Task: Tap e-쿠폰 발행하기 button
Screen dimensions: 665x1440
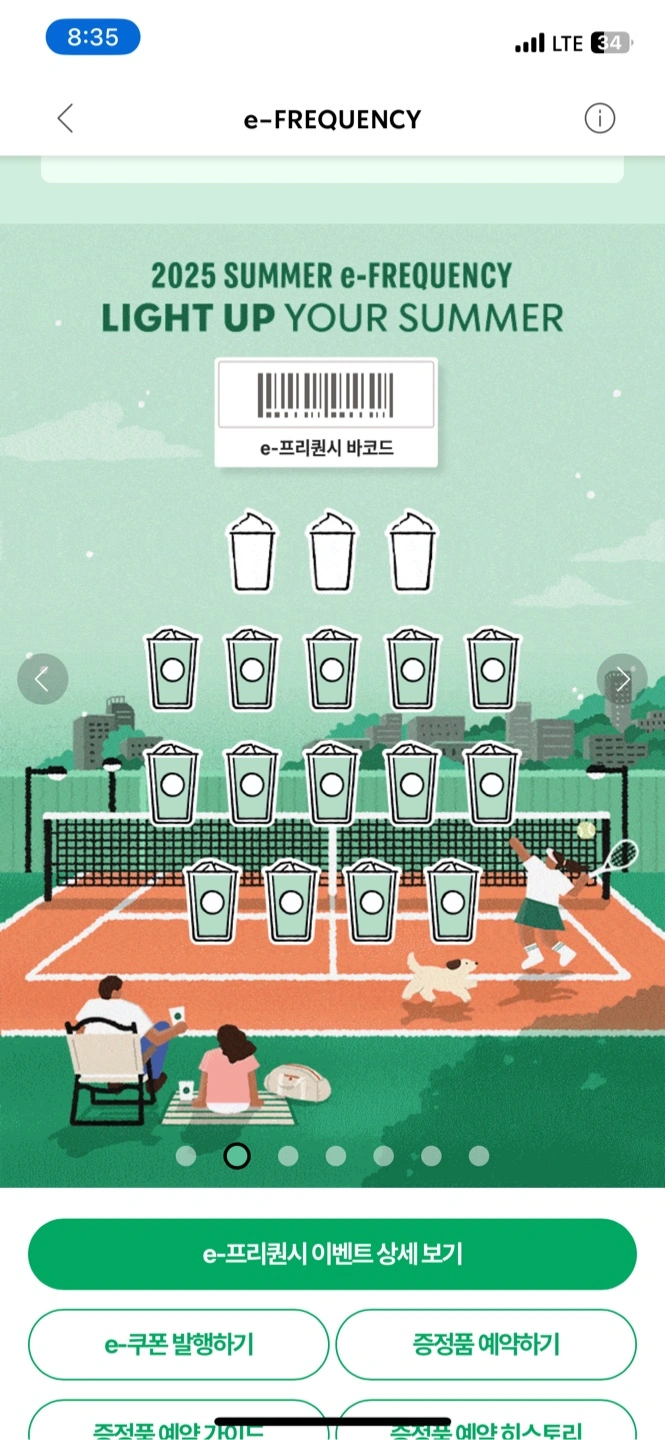Action: point(179,1344)
